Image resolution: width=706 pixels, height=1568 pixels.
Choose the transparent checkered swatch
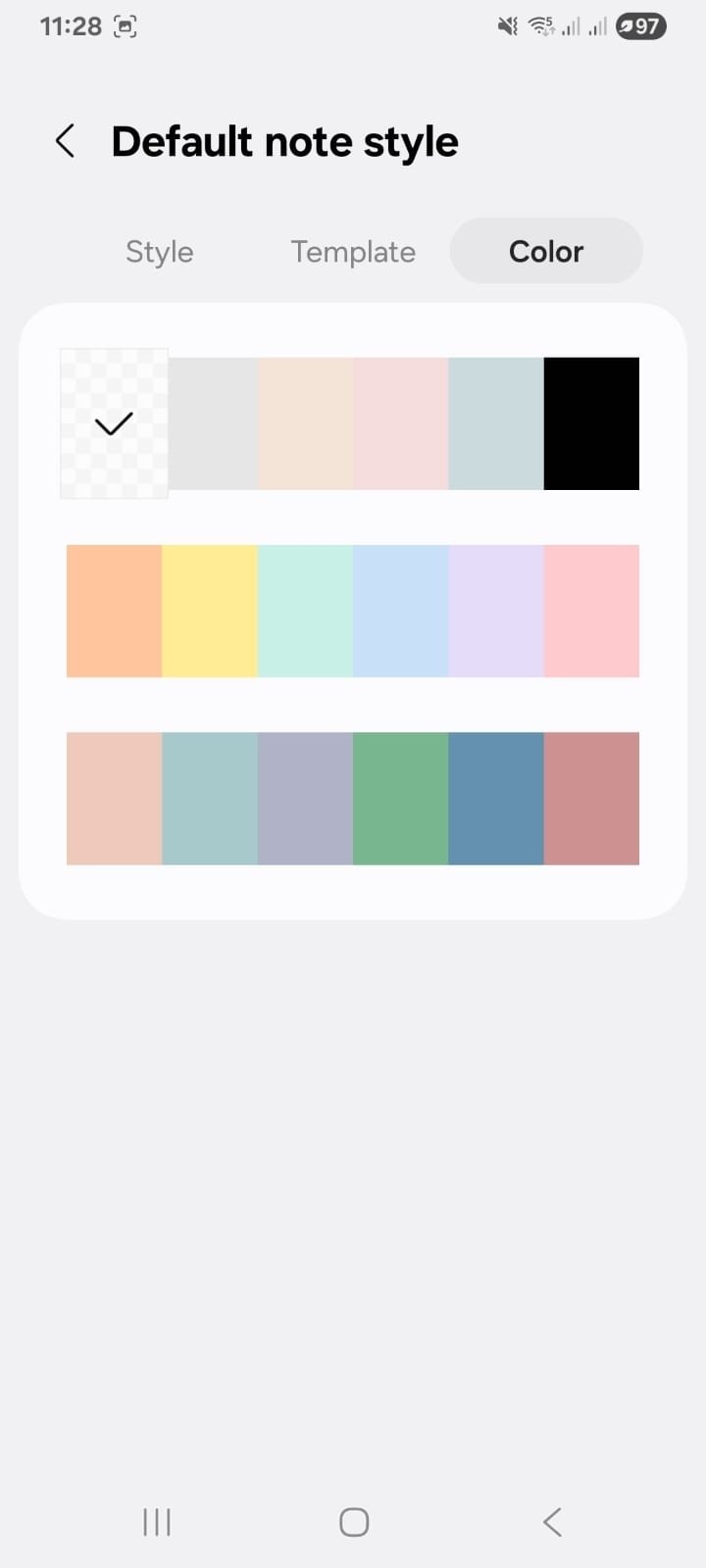pos(114,423)
